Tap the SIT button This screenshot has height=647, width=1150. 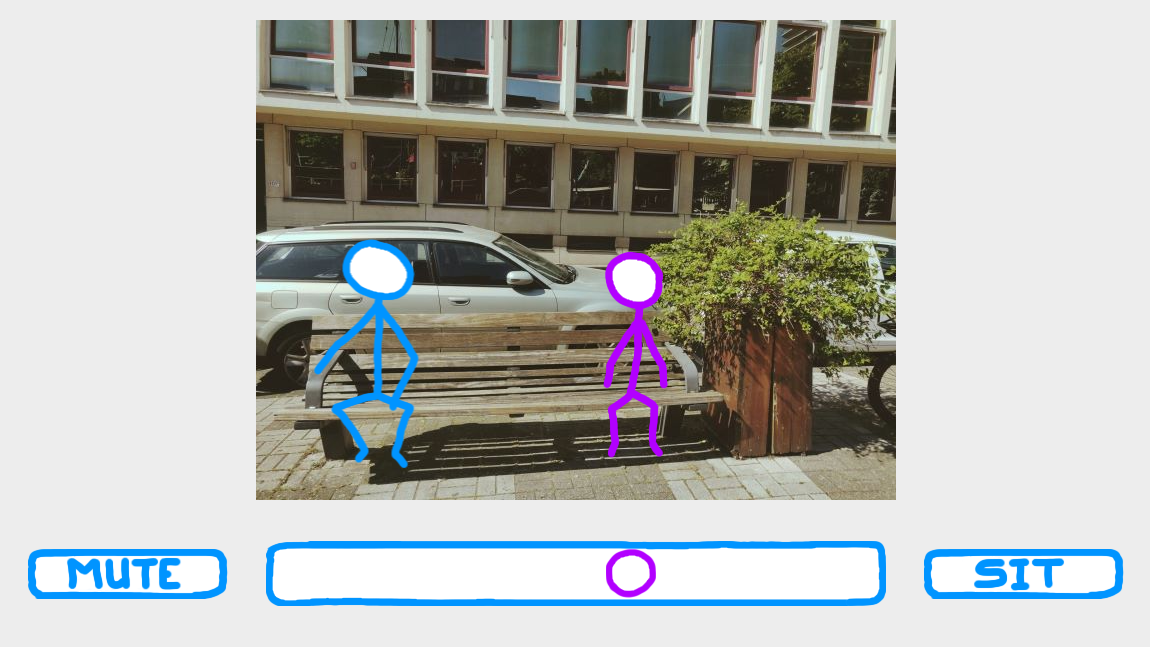[x=1022, y=574]
